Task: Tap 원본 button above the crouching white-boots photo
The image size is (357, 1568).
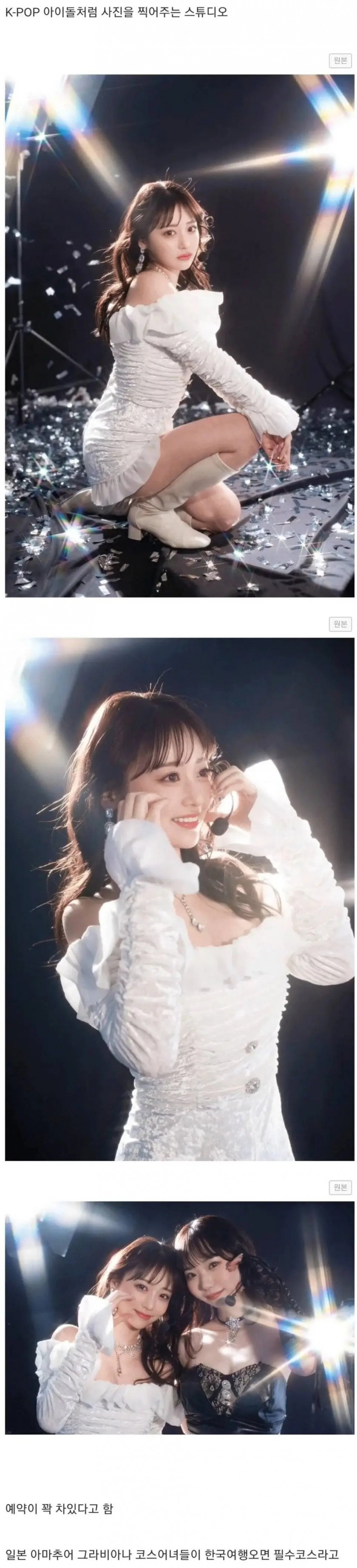Action: point(340,60)
